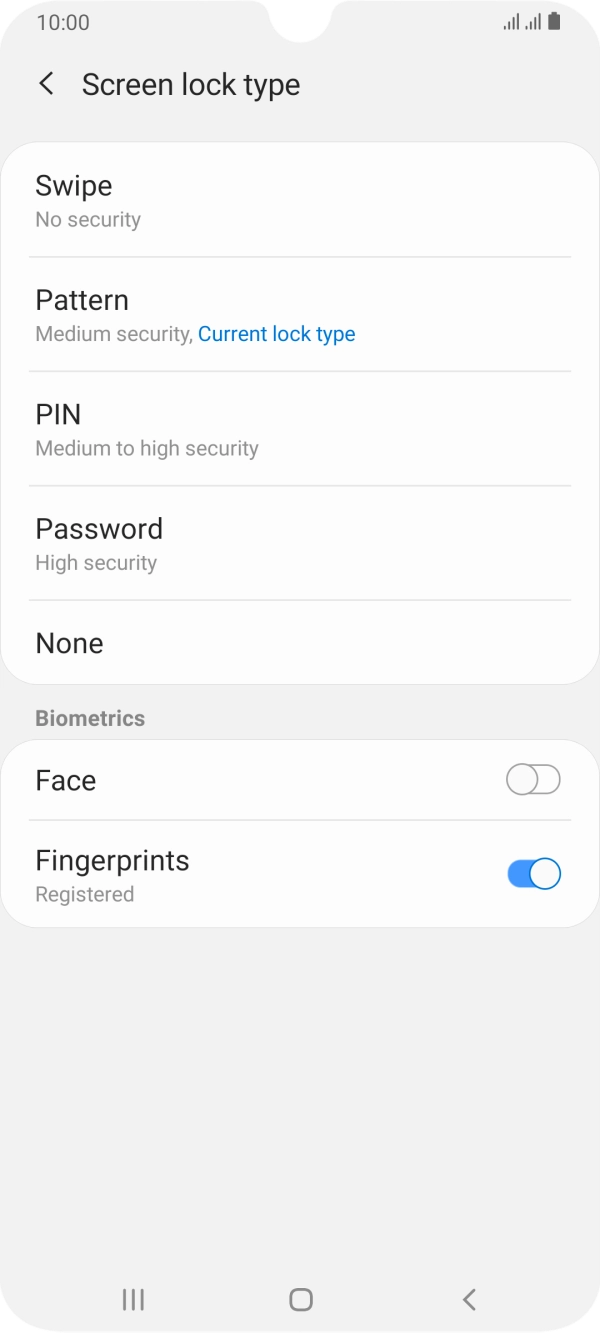
Task: Choose Password lock option
Action: (x=300, y=544)
